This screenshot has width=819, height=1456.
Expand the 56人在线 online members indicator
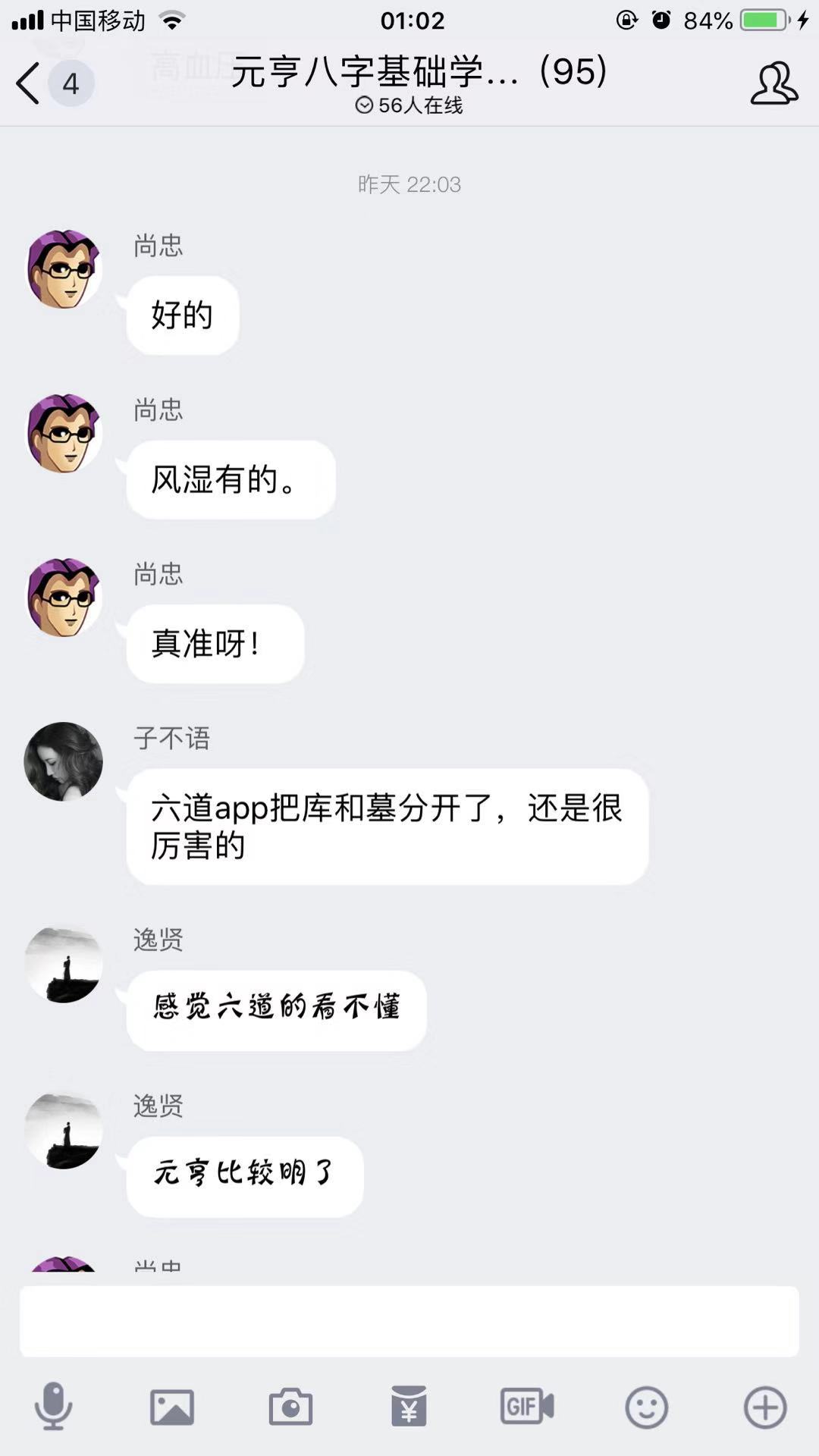coord(409,105)
